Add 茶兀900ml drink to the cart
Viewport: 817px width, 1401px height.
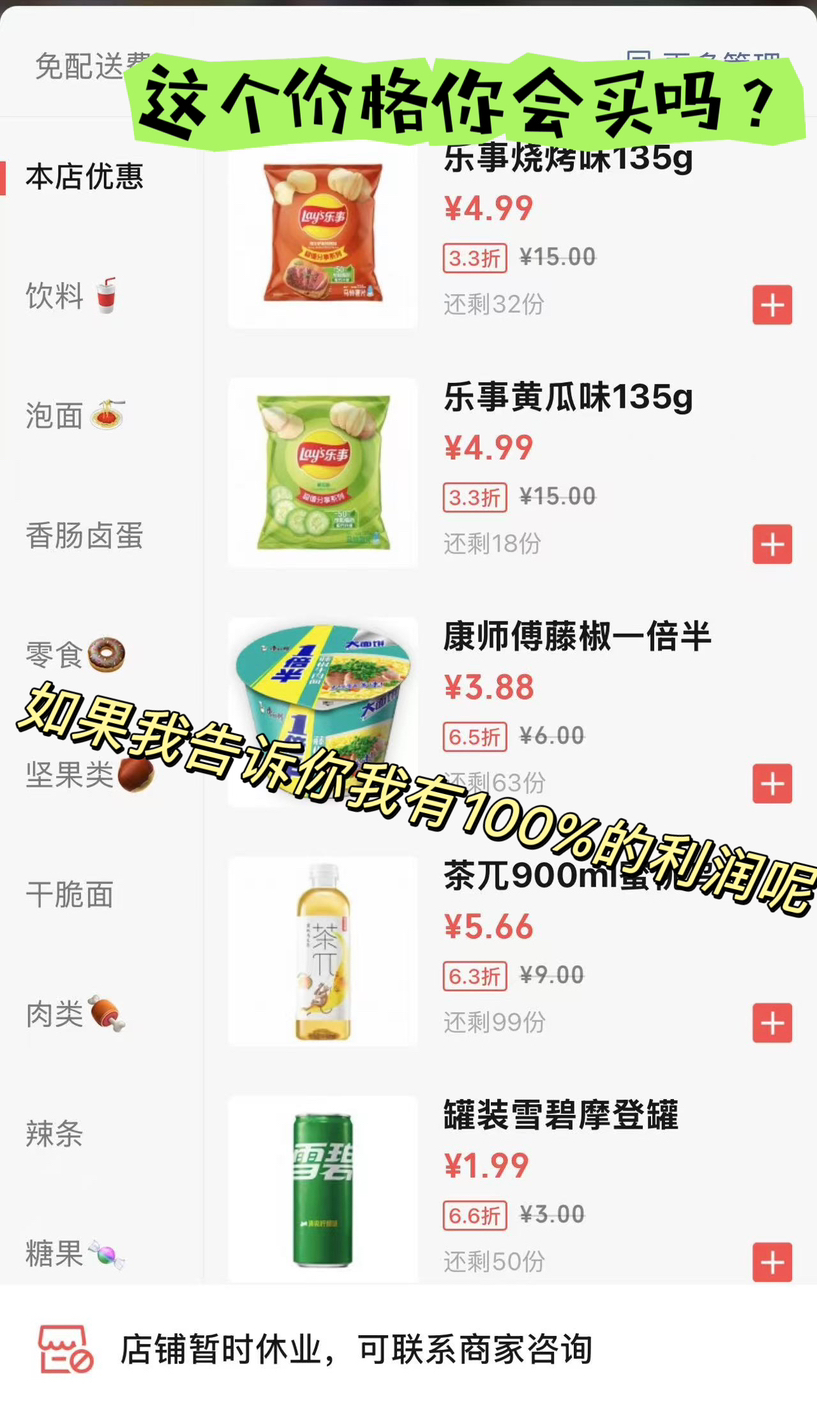[x=771, y=1022]
